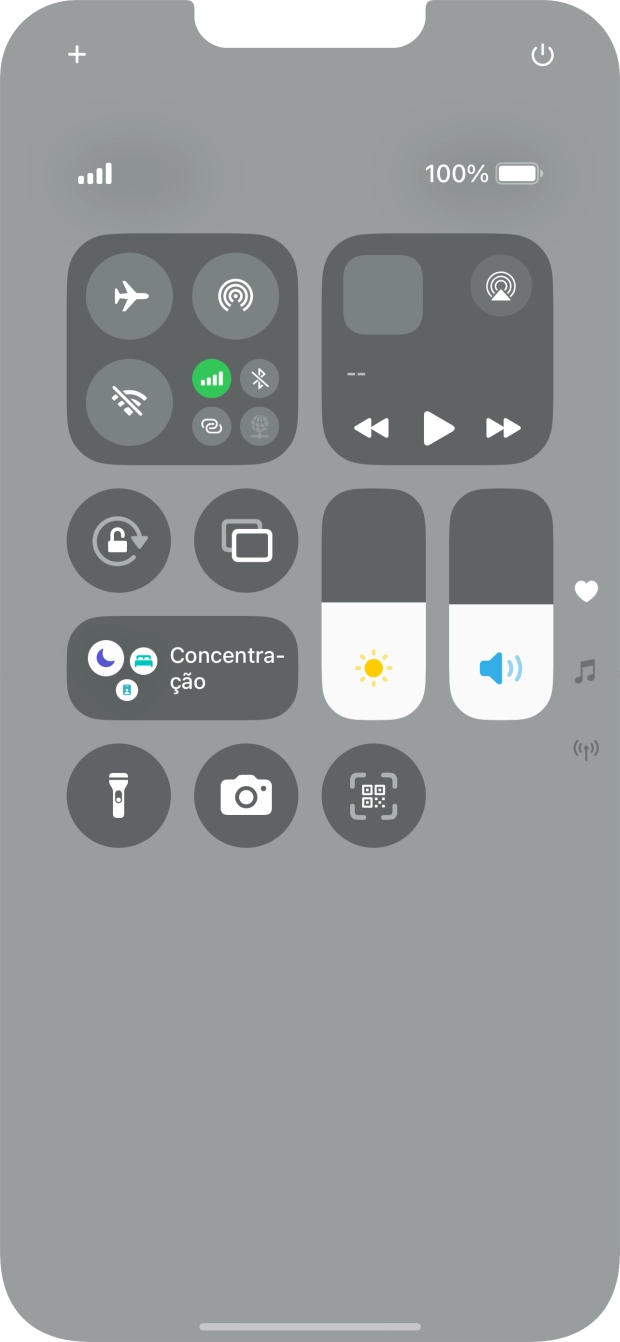The width and height of the screenshot is (620, 1342).
Task: Open the Concentração focus modes
Action: click(183, 668)
